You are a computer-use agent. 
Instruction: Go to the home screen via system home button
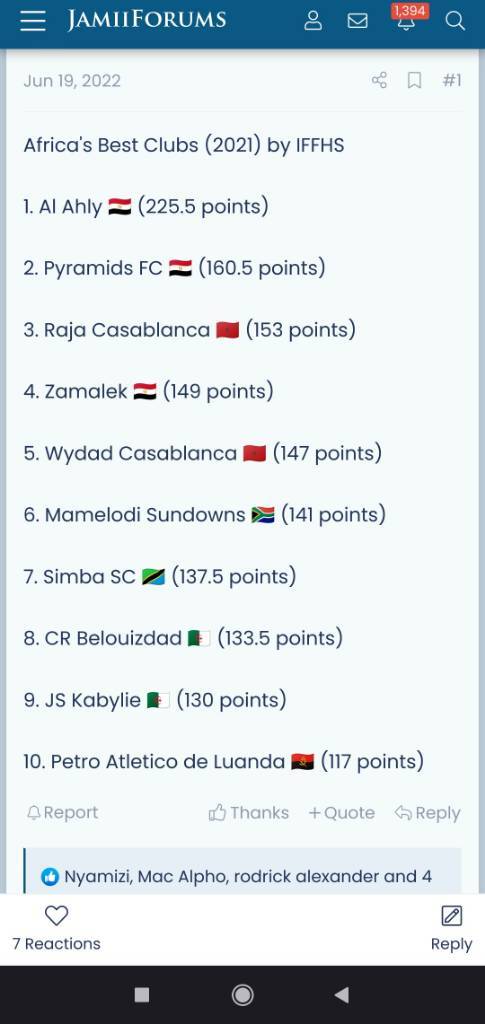click(x=243, y=994)
